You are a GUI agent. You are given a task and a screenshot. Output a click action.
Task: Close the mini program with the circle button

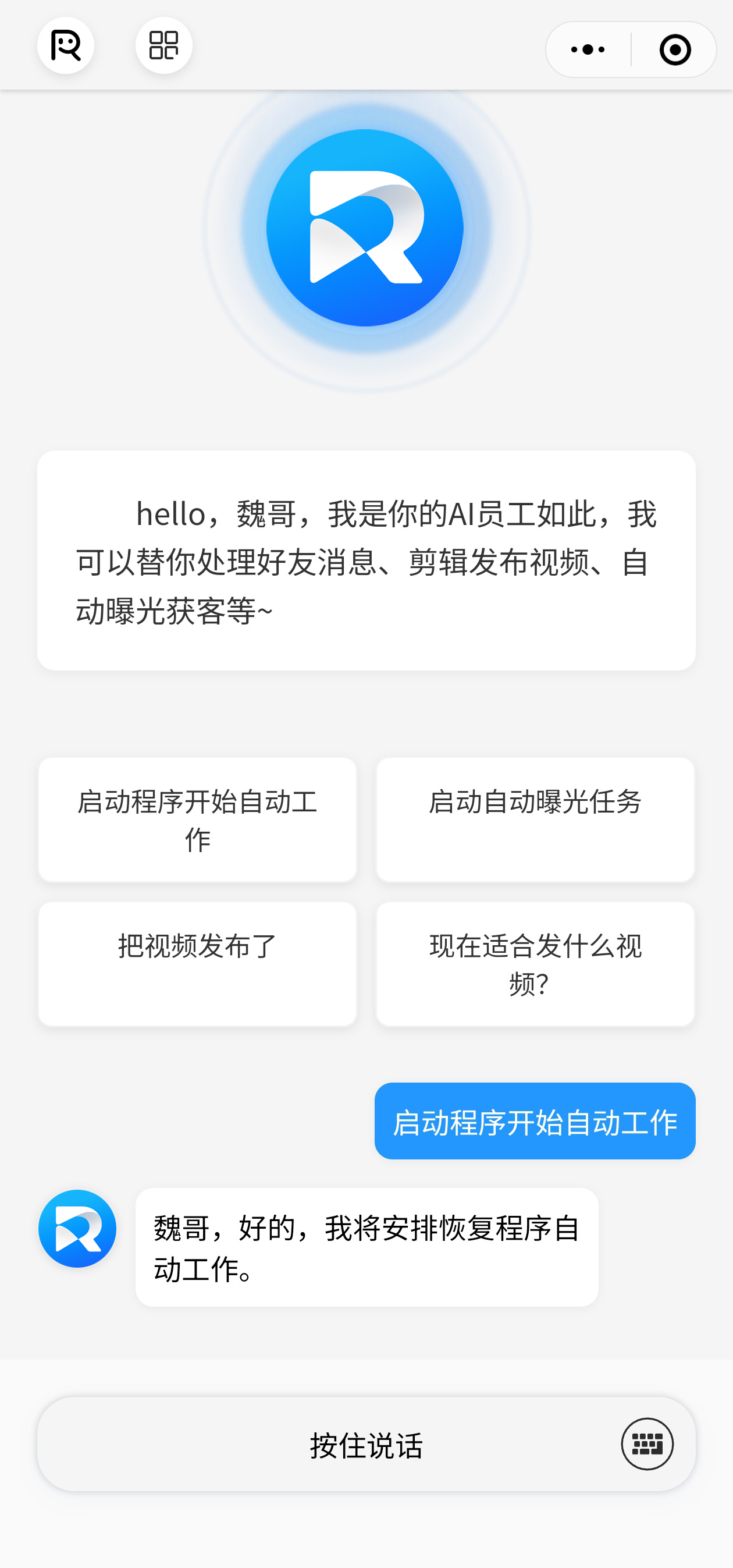coord(675,50)
